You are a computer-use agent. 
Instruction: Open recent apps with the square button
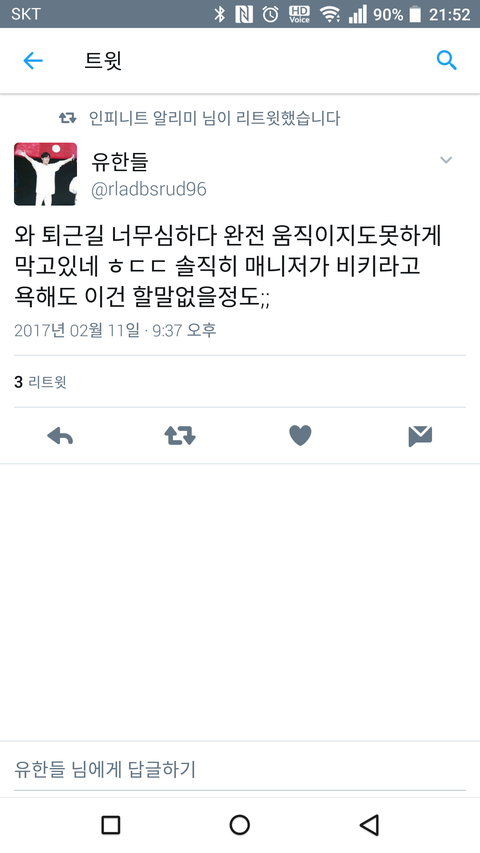111,825
